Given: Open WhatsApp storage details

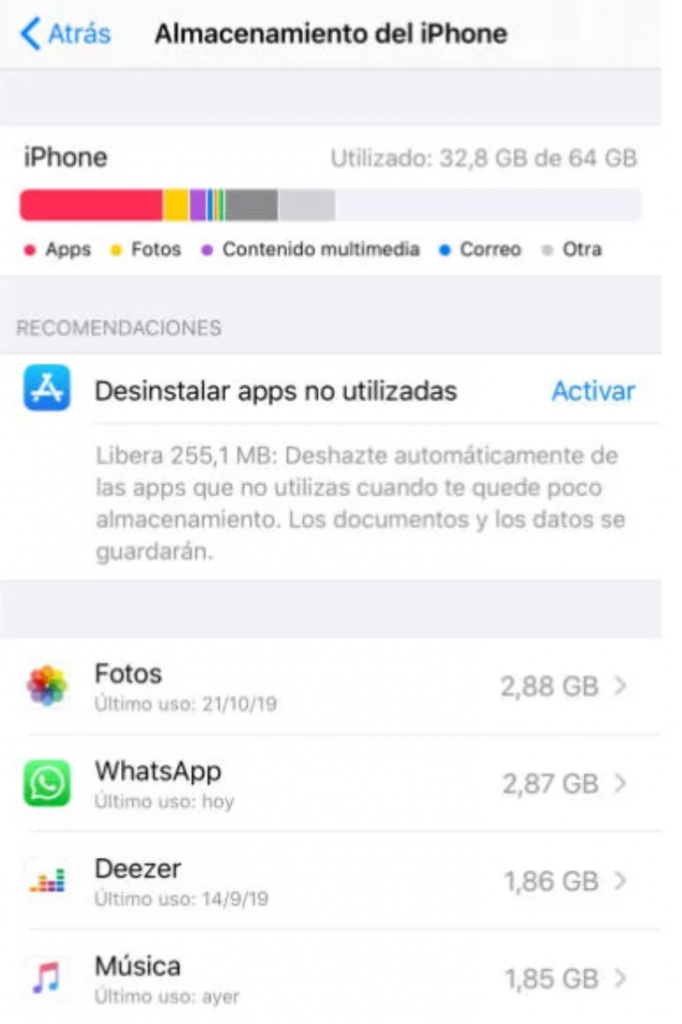Looking at the screenshot, I should 340,783.
